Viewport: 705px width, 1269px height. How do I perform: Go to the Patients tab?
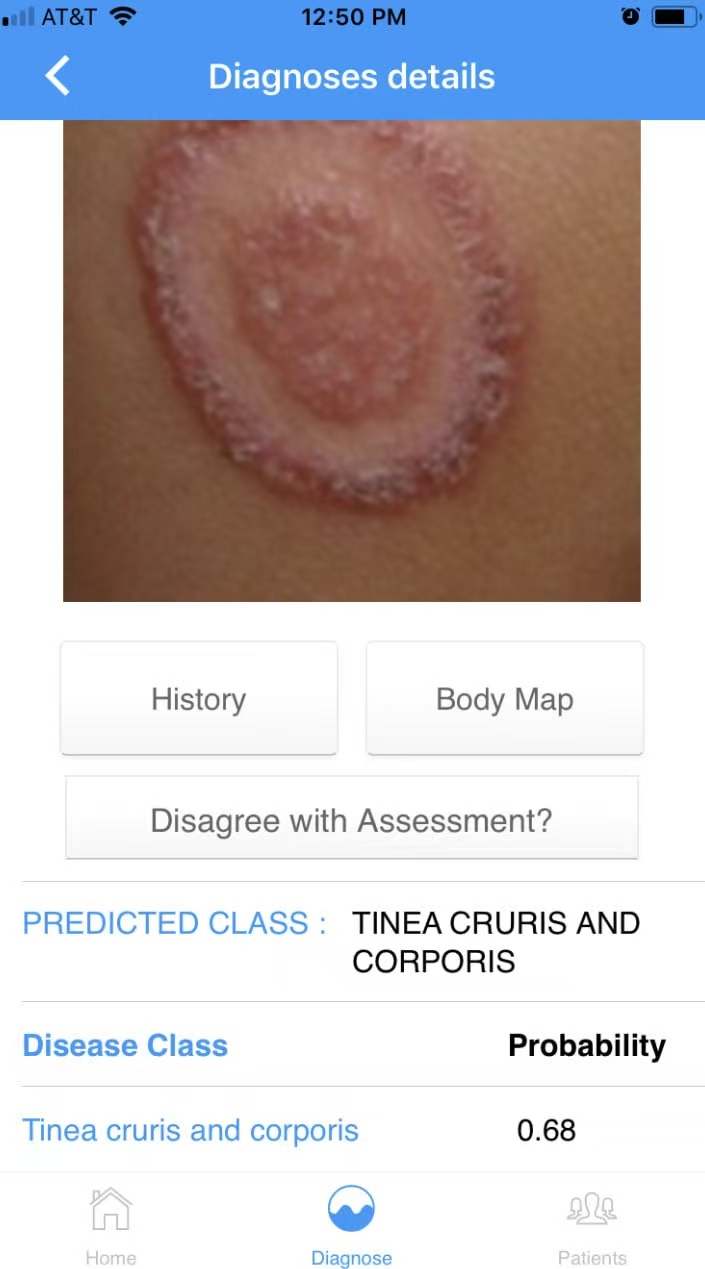click(592, 1223)
